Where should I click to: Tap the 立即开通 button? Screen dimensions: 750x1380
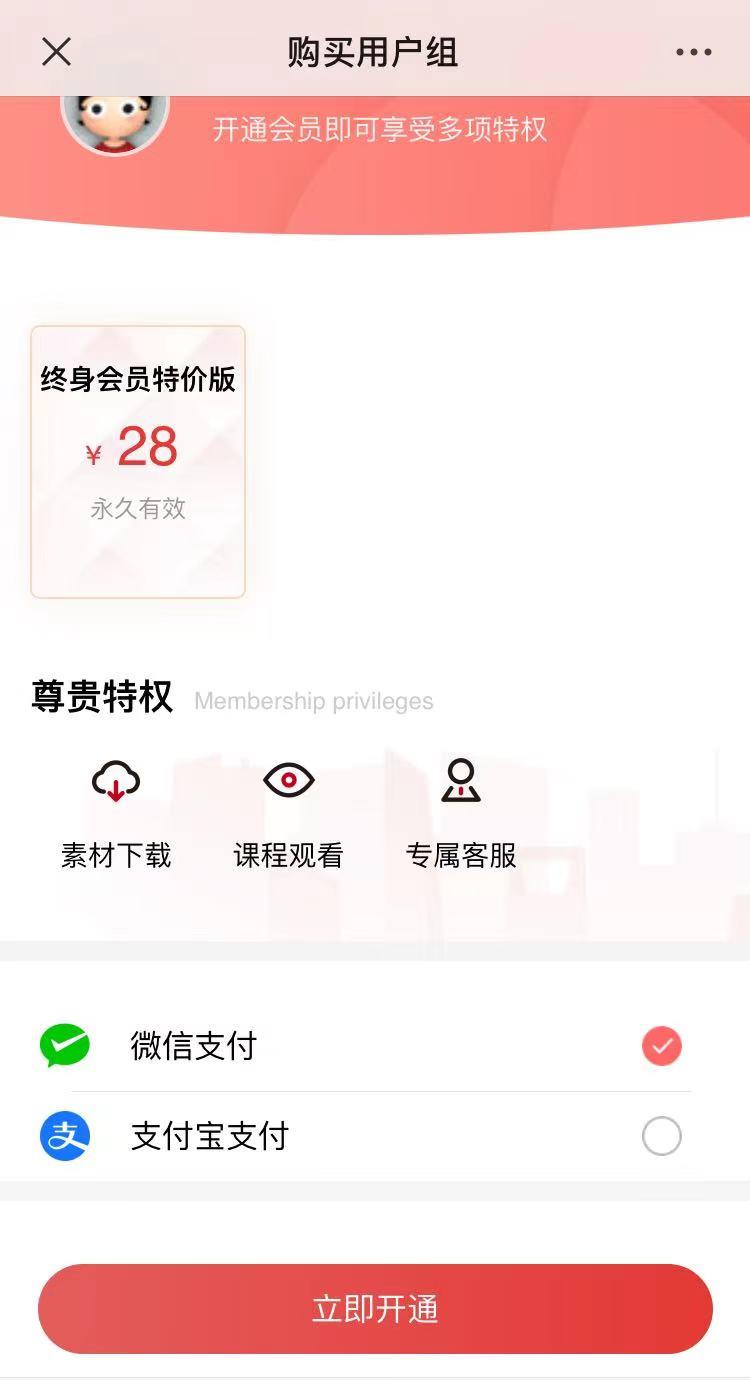click(x=375, y=1308)
